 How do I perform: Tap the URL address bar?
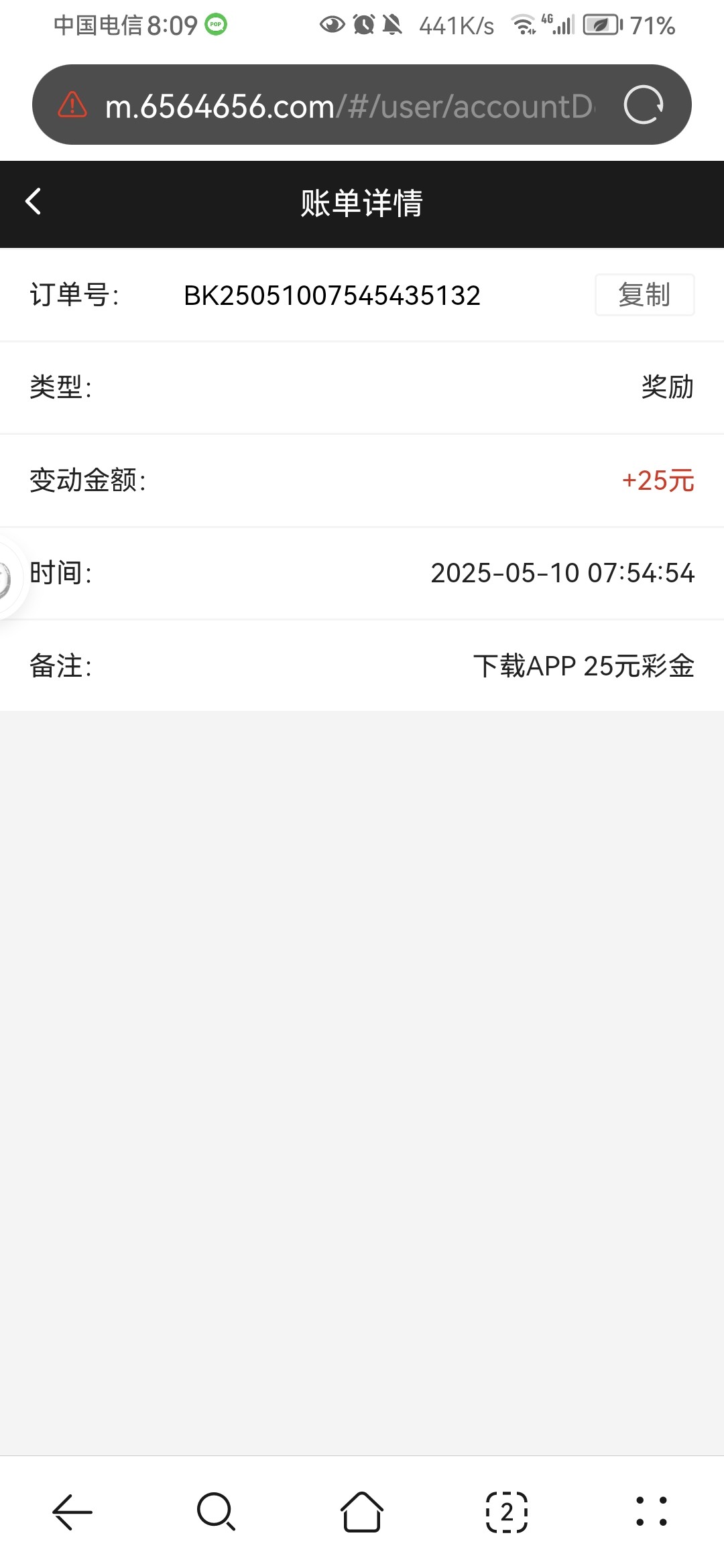point(349,105)
